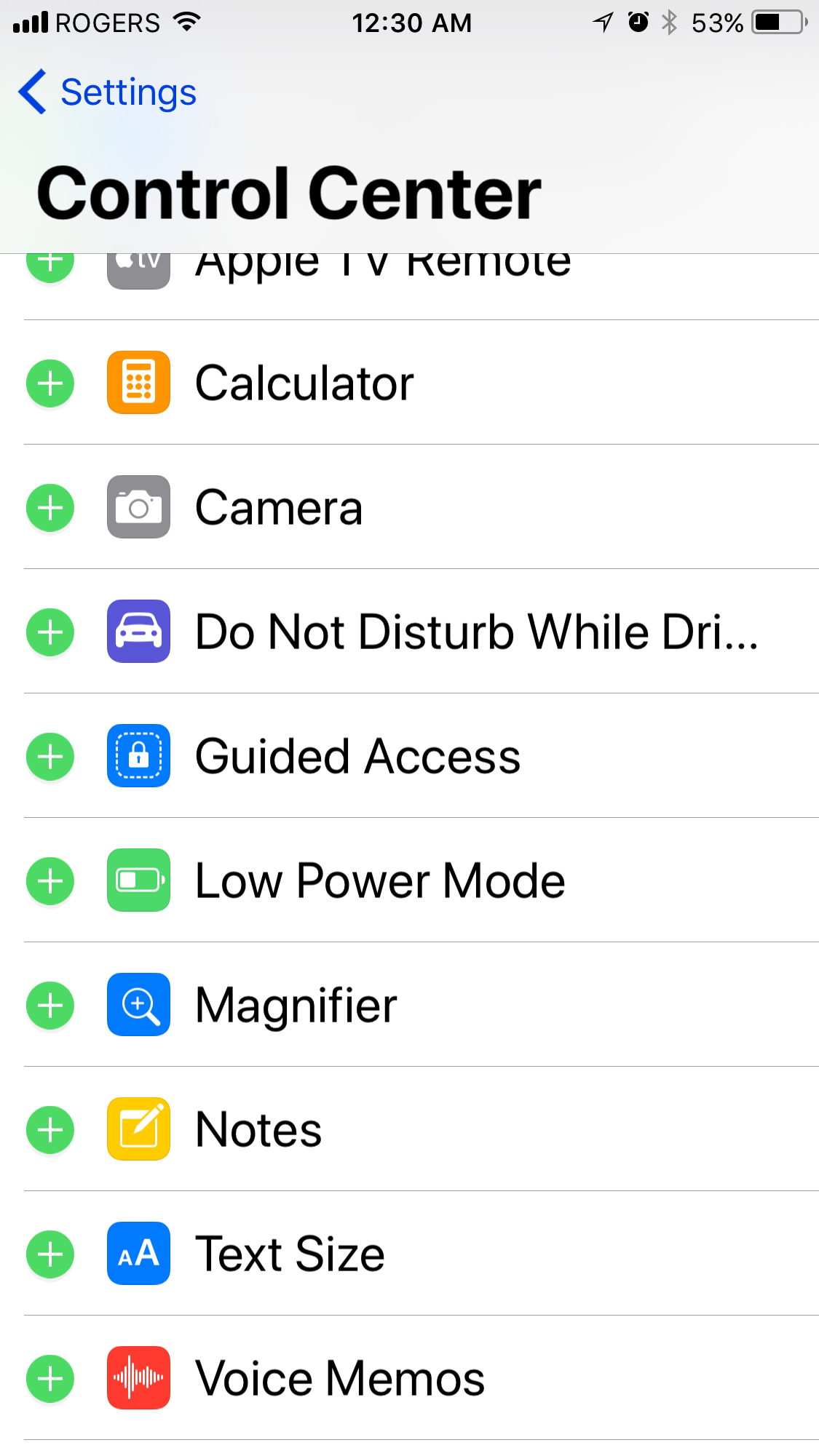Add Voice Memos control
This screenshot has width=819, height=1456.
coord(50,1378)
